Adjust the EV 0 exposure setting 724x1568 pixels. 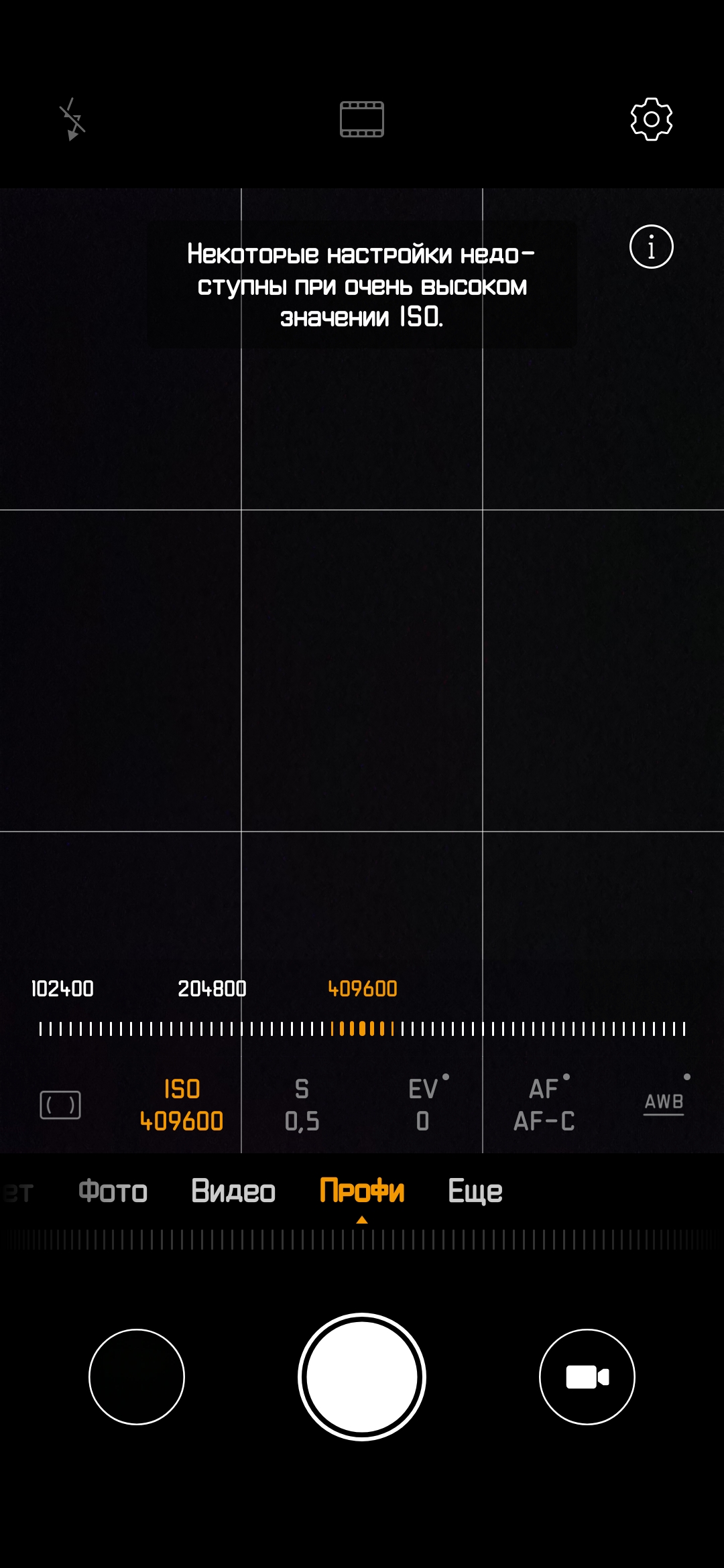(422, 1104)
